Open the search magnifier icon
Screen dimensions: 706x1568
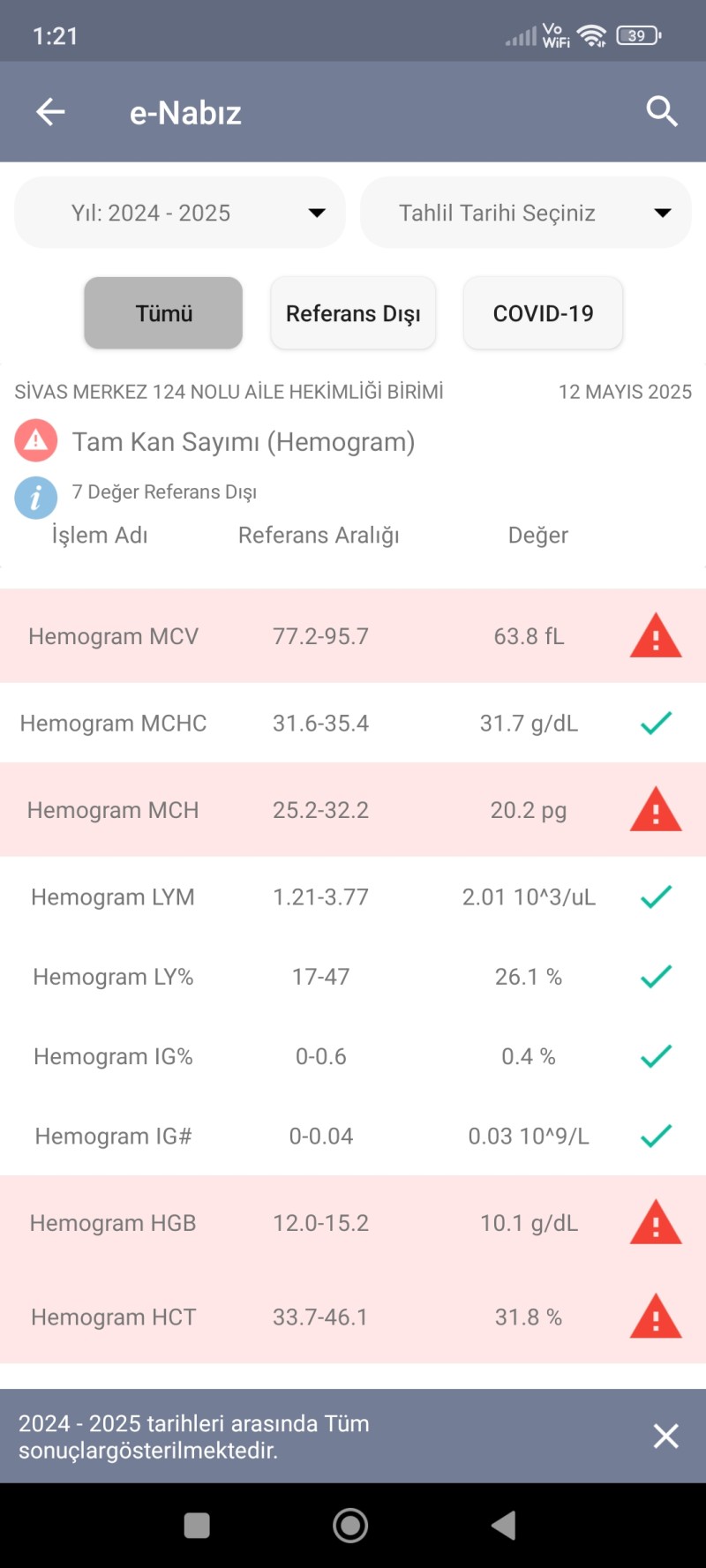click(x=661, y=112)
